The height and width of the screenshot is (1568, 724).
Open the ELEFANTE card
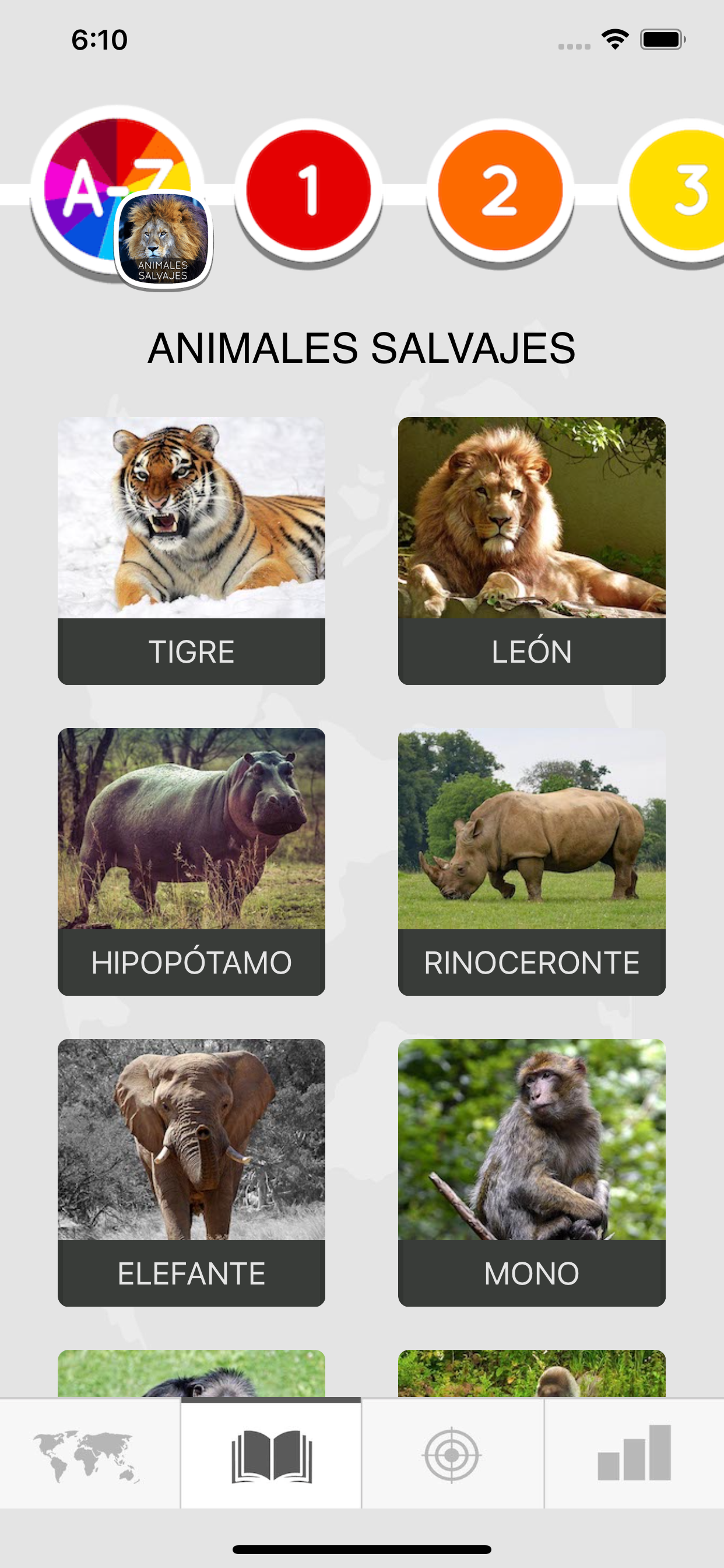pos(192,1173)
